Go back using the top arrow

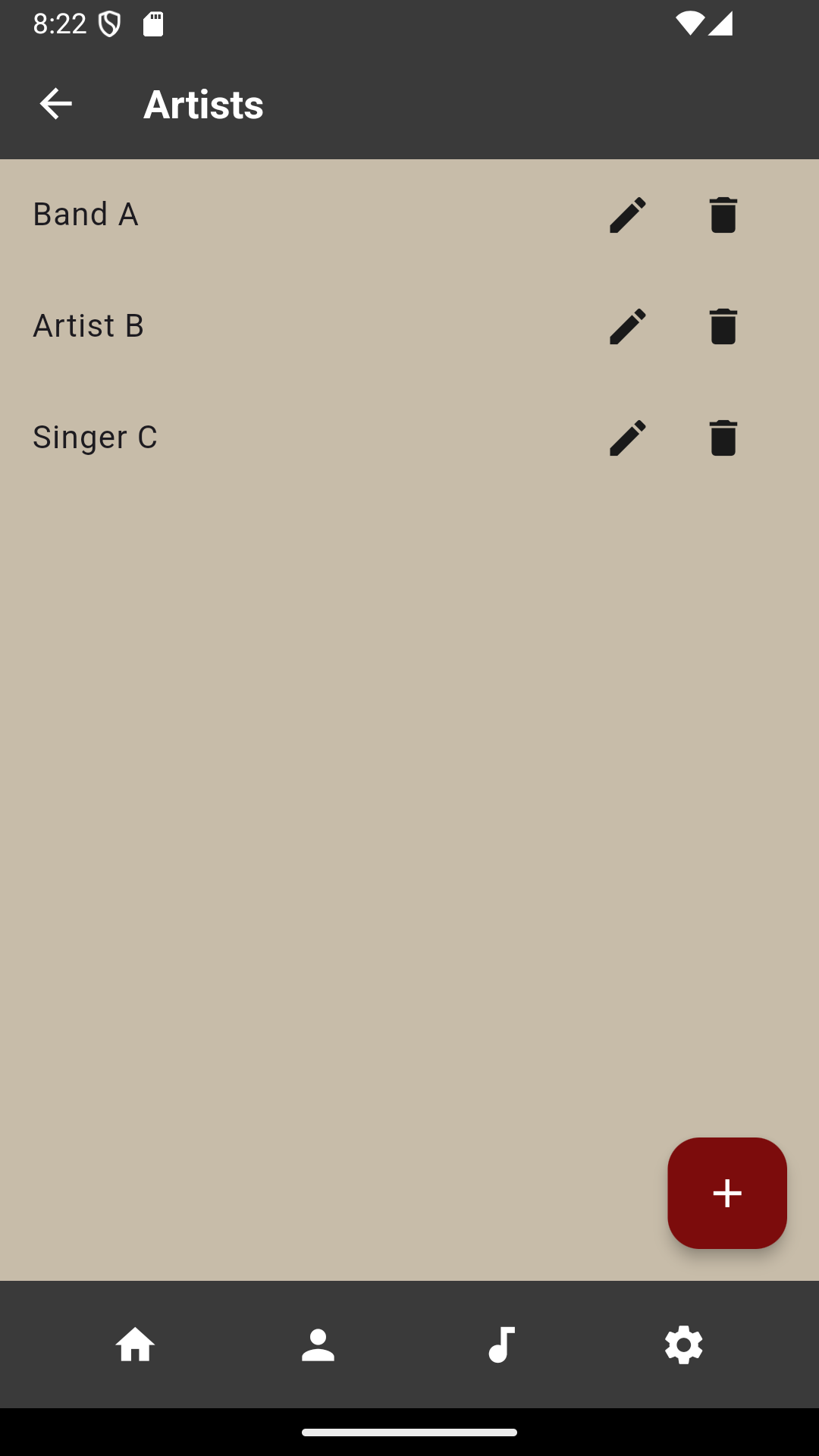[55, 104]
